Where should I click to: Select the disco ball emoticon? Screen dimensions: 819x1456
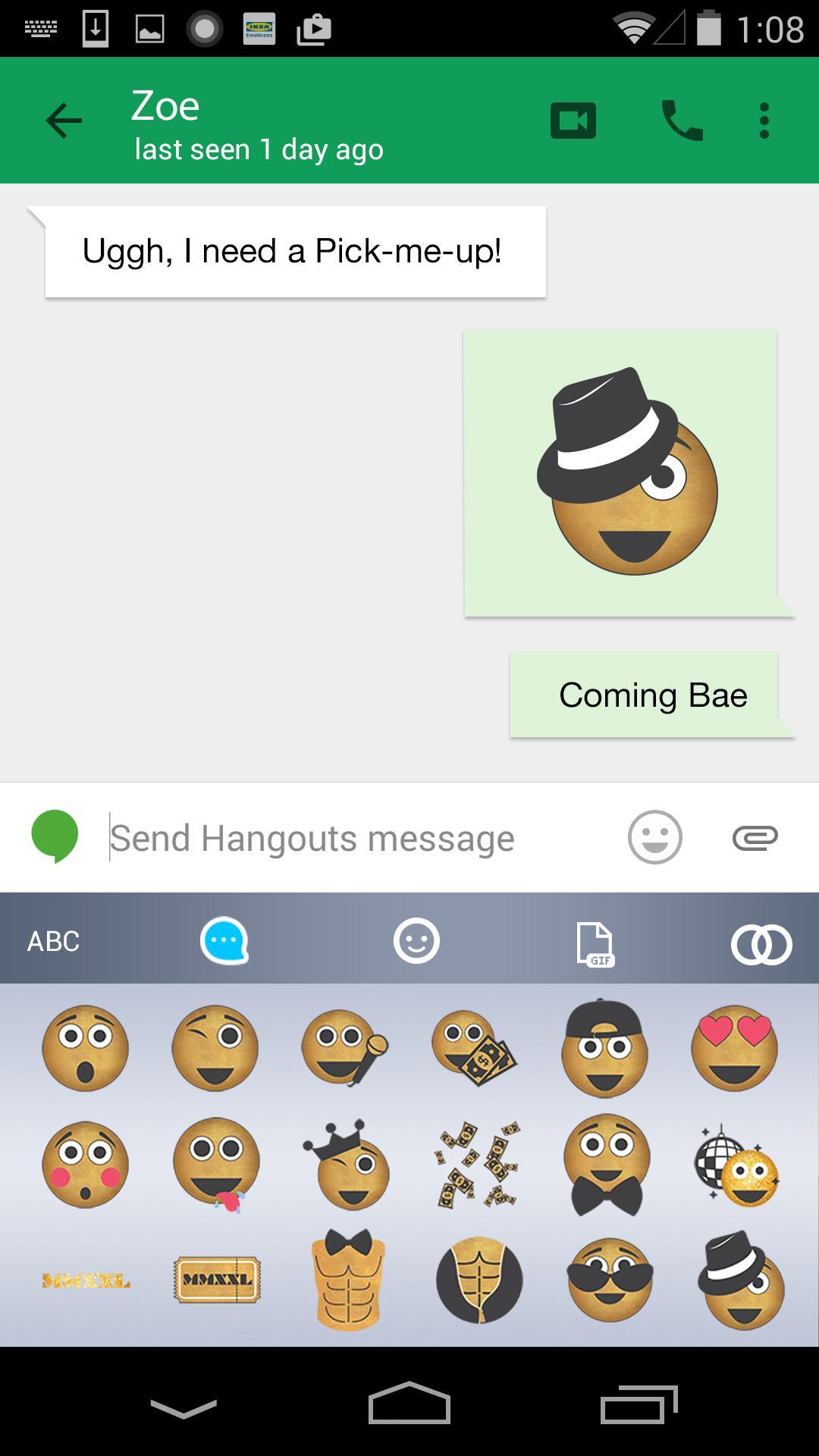(736, 1166)
